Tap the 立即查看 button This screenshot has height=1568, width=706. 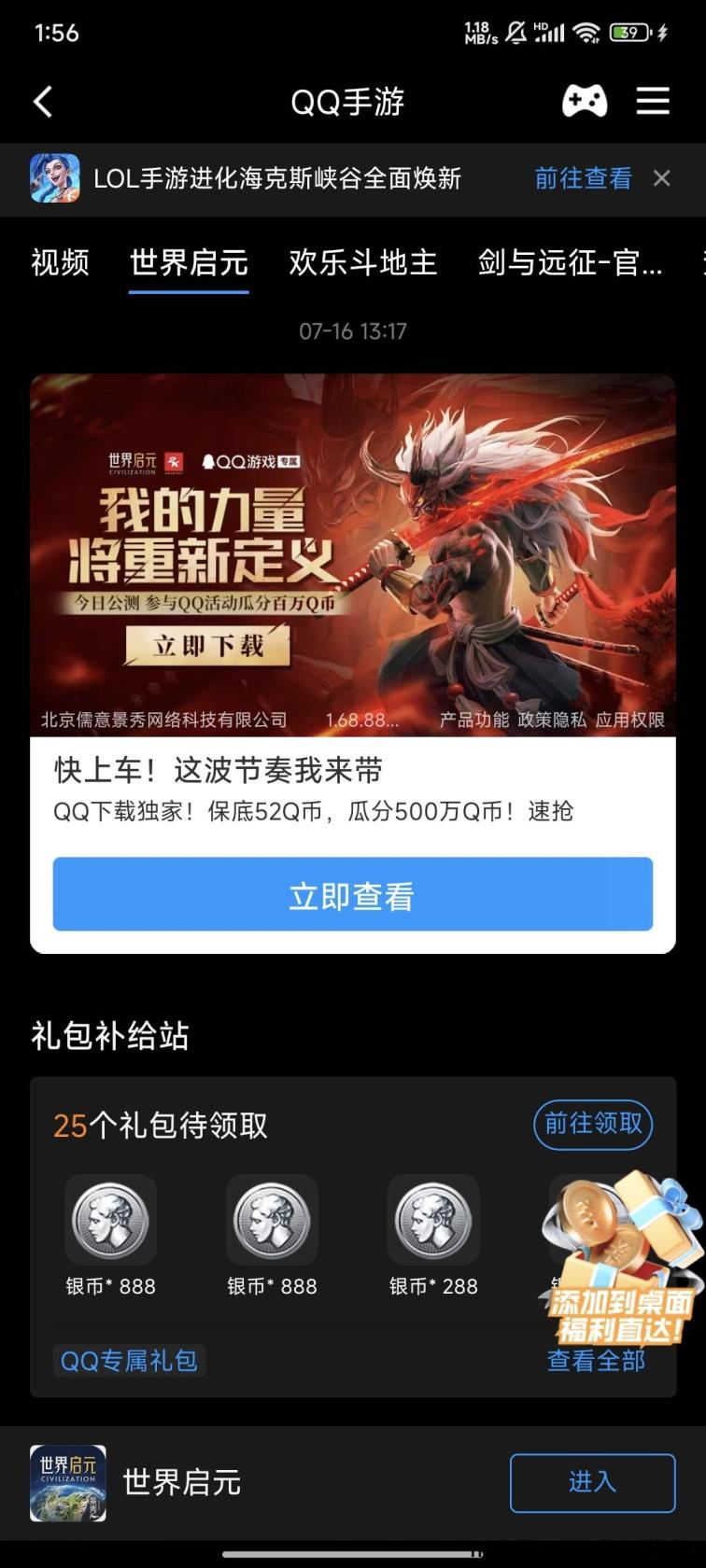pos(352,894)
